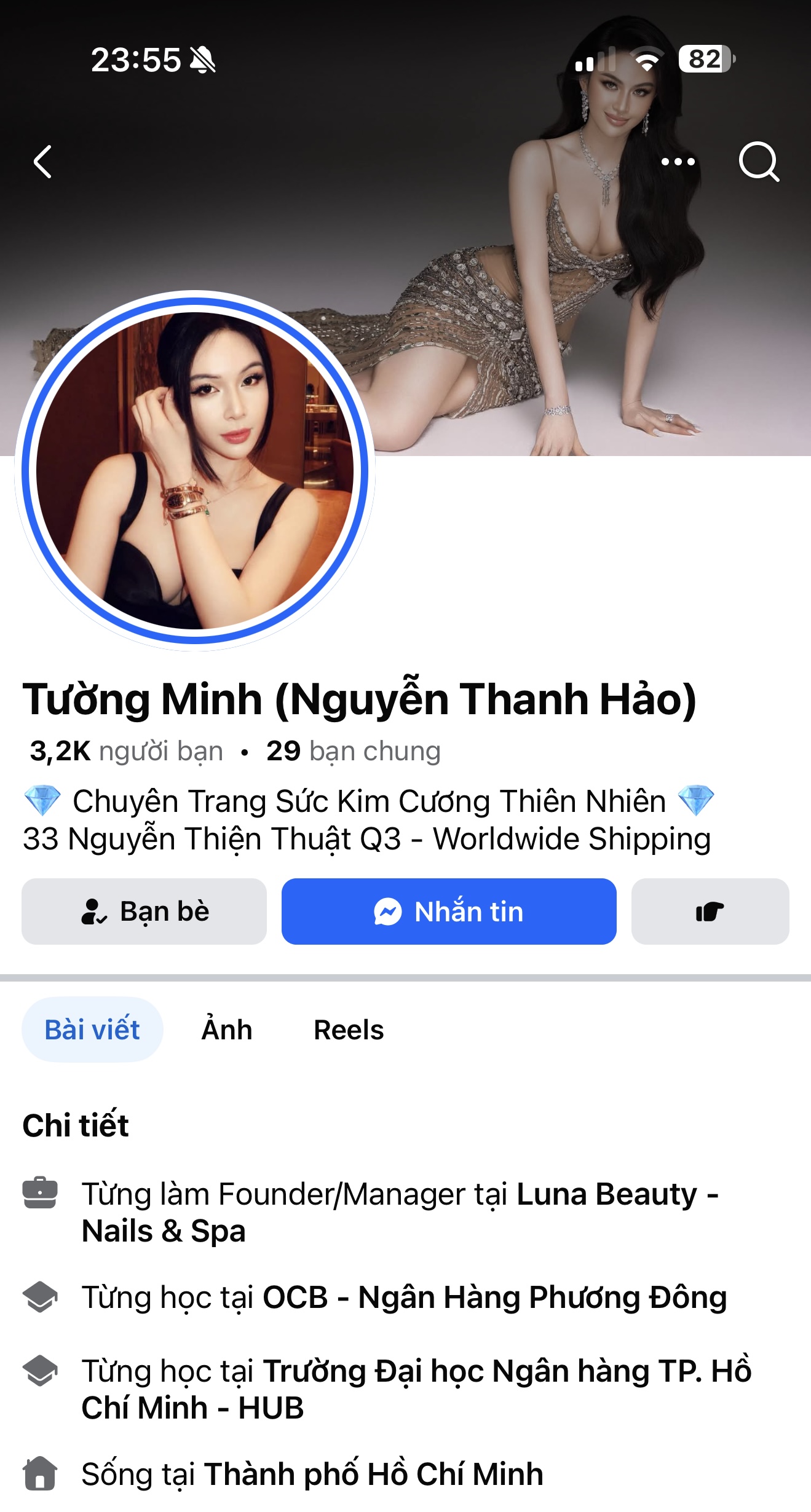Screen dimensions: 811x1512
Task: Open the Reels tab
Action: coord(349,1030)
